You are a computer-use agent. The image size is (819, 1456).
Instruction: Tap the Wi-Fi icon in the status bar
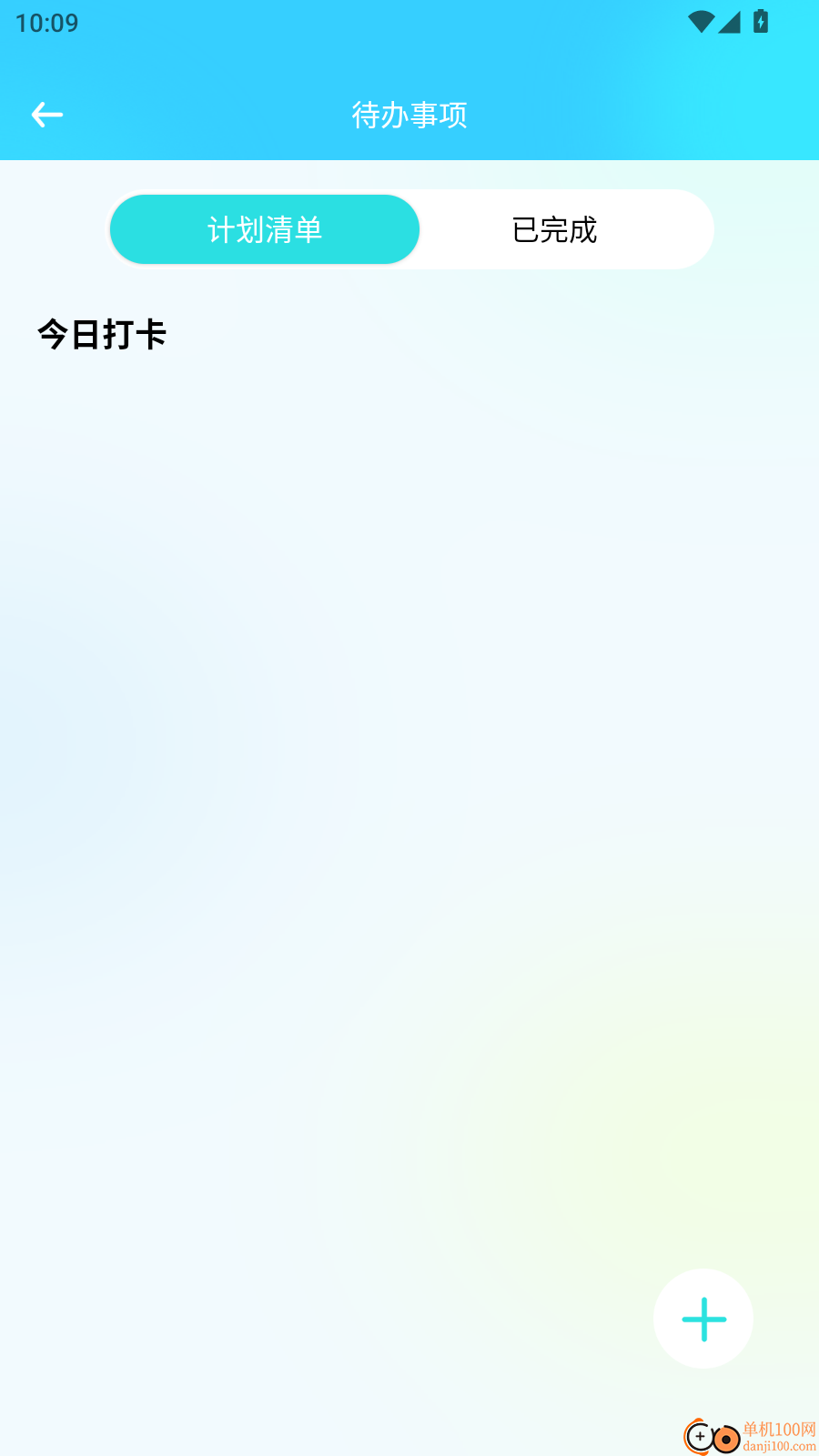pyautogui.click(x=701, y=20)
